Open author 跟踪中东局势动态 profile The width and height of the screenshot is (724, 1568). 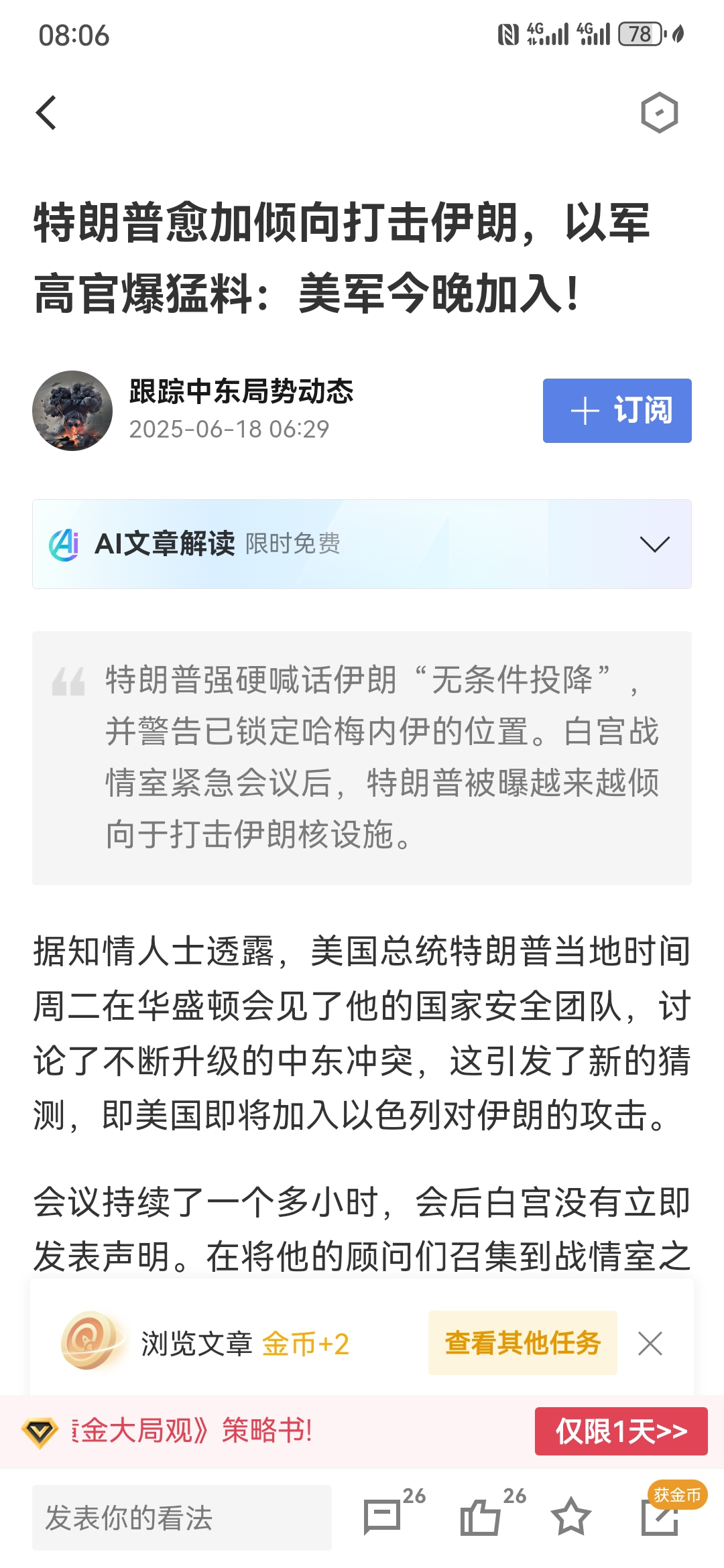click(x=241, y=391)
